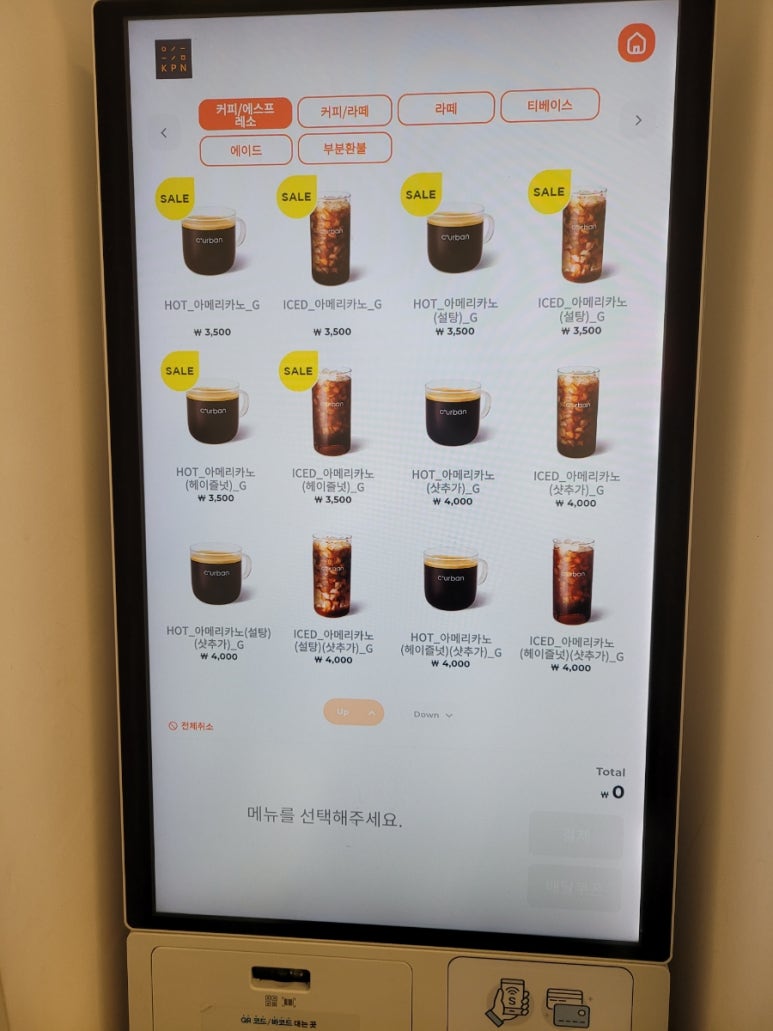
Task: Show next categories with the right arrow
Action: click(638, 121)
